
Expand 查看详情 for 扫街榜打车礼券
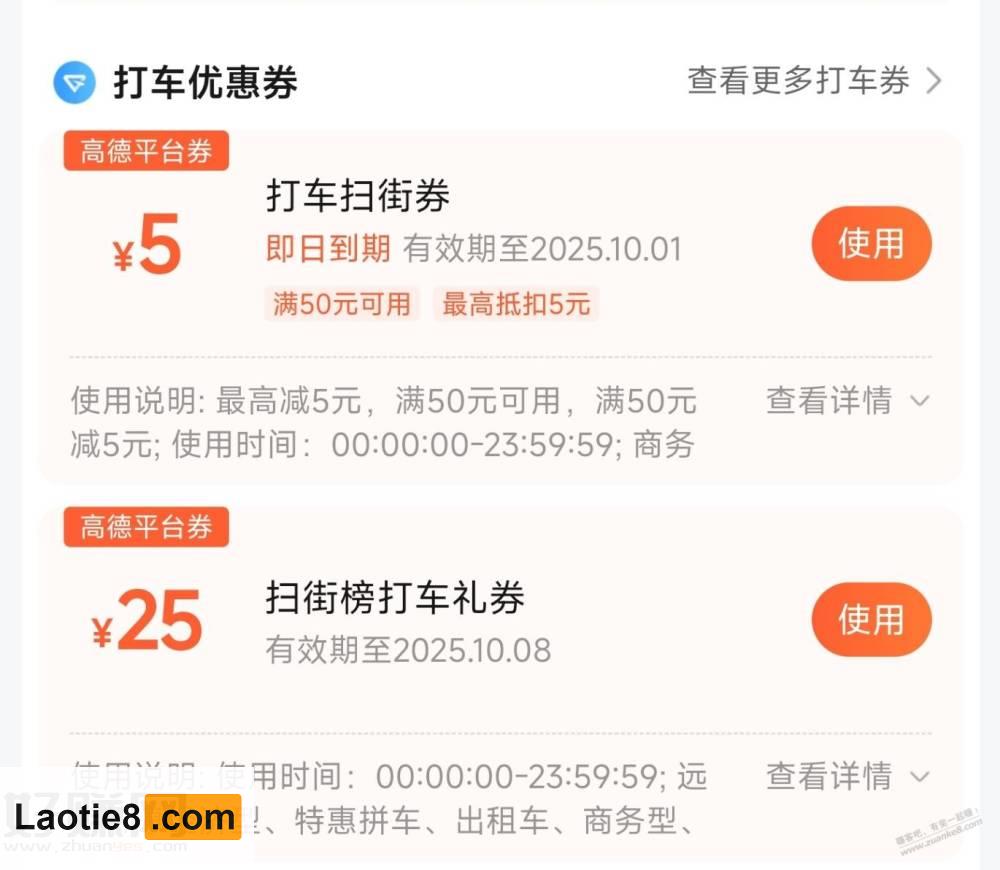coord(847,775)
